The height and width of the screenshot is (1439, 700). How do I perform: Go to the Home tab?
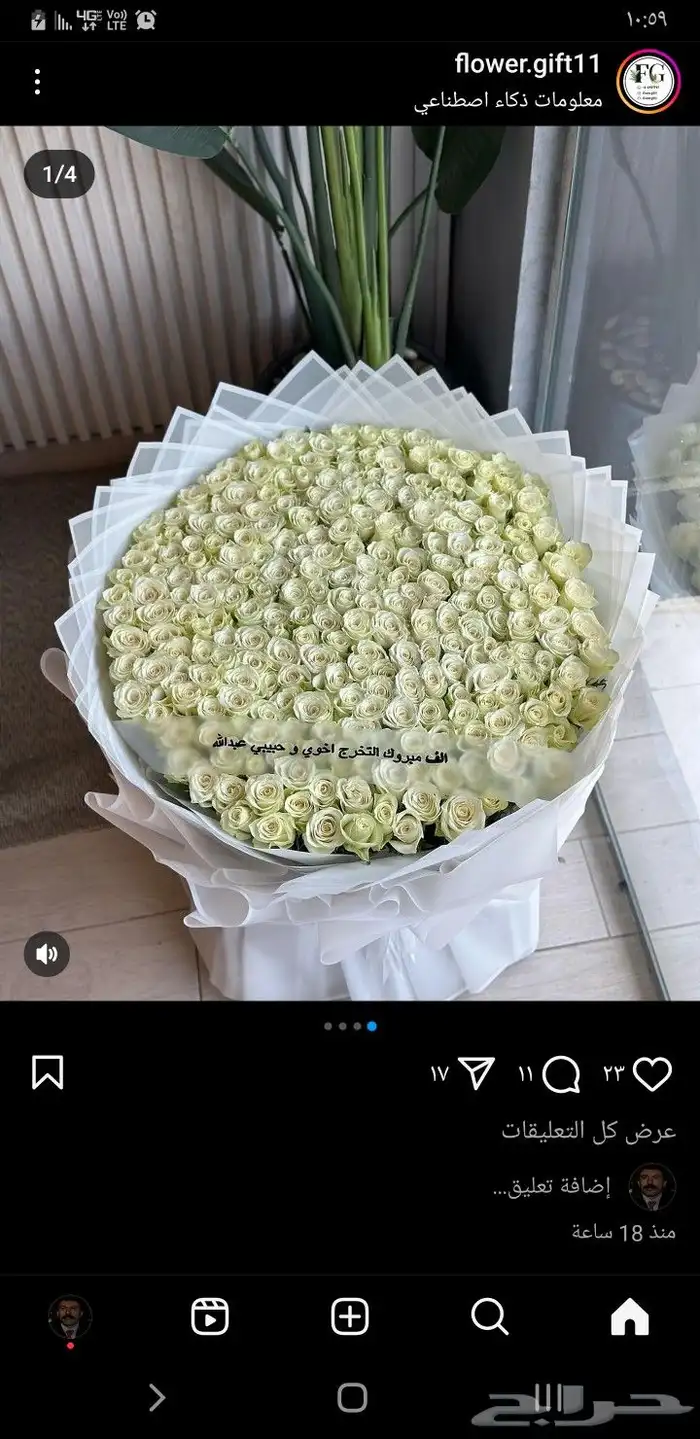click(630, 1318)
